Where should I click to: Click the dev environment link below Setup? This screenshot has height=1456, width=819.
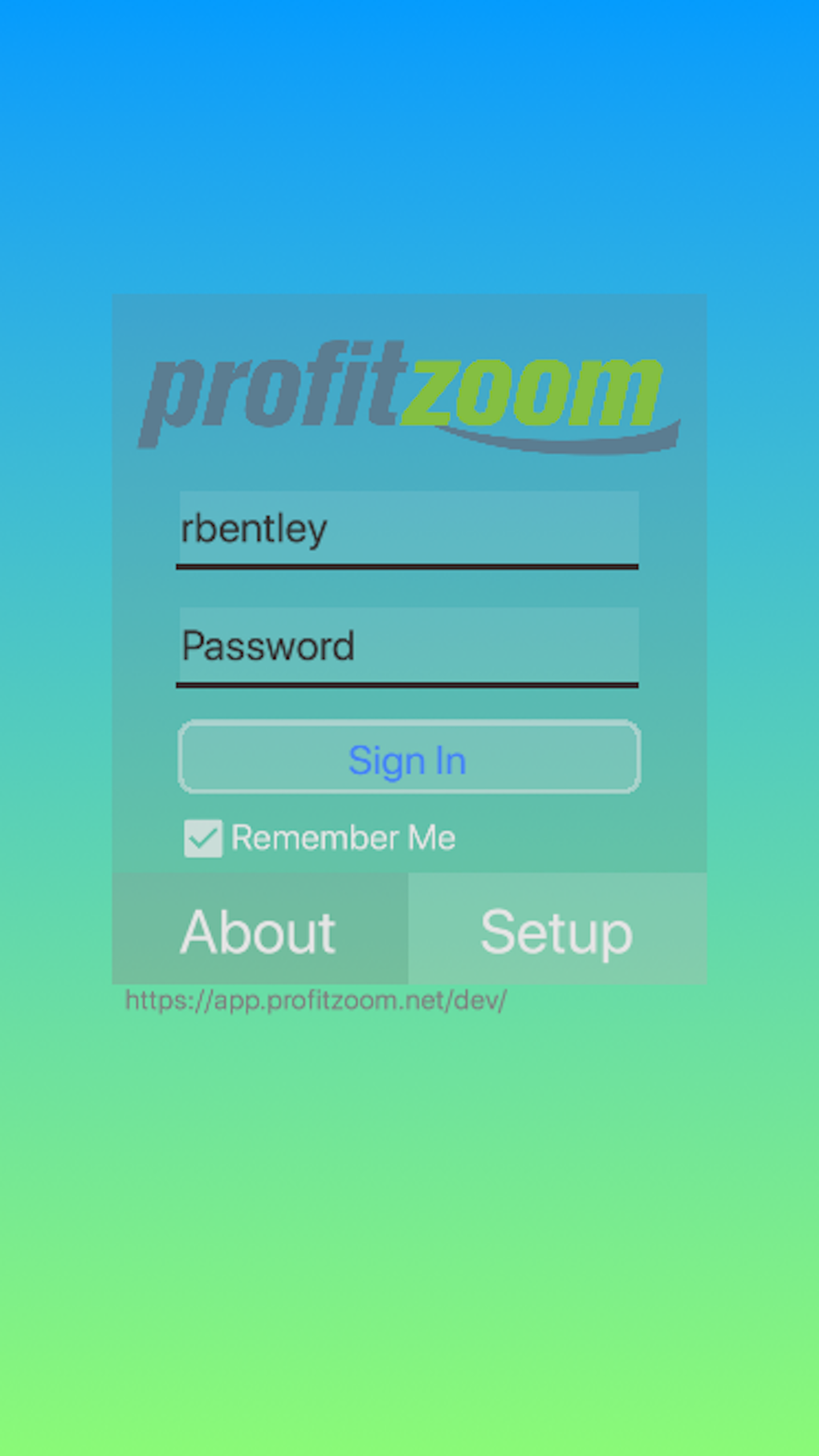pyautogui.click(x=316, y=1001)
